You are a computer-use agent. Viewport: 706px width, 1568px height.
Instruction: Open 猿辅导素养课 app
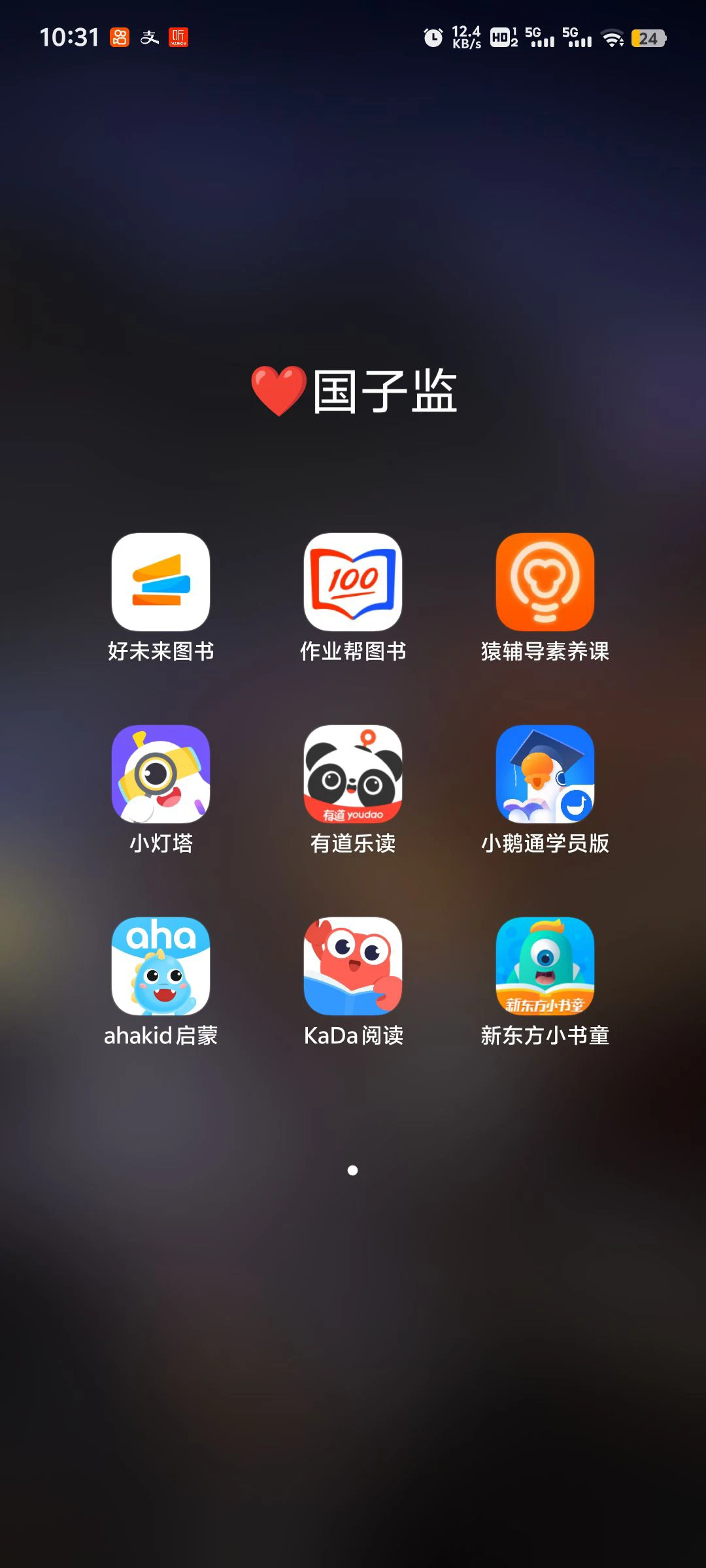point(545,582)
